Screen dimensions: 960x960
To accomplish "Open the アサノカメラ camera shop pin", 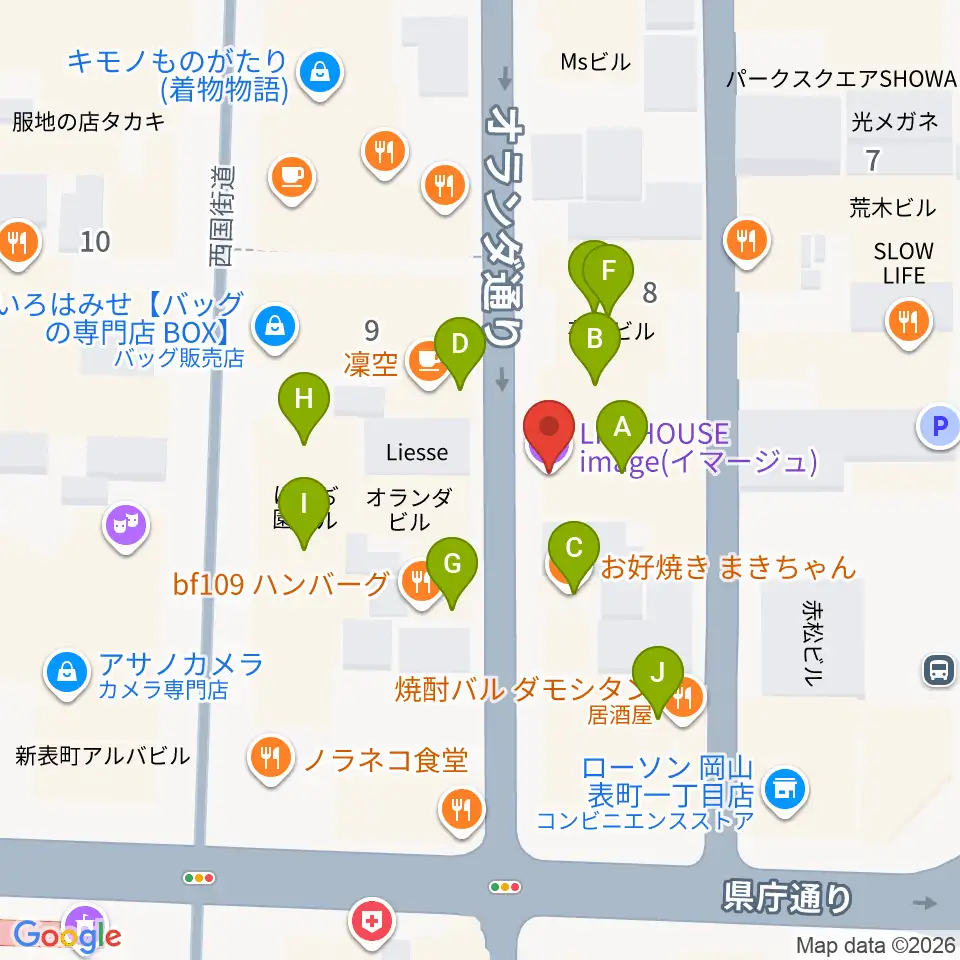I will click(67, 674).
